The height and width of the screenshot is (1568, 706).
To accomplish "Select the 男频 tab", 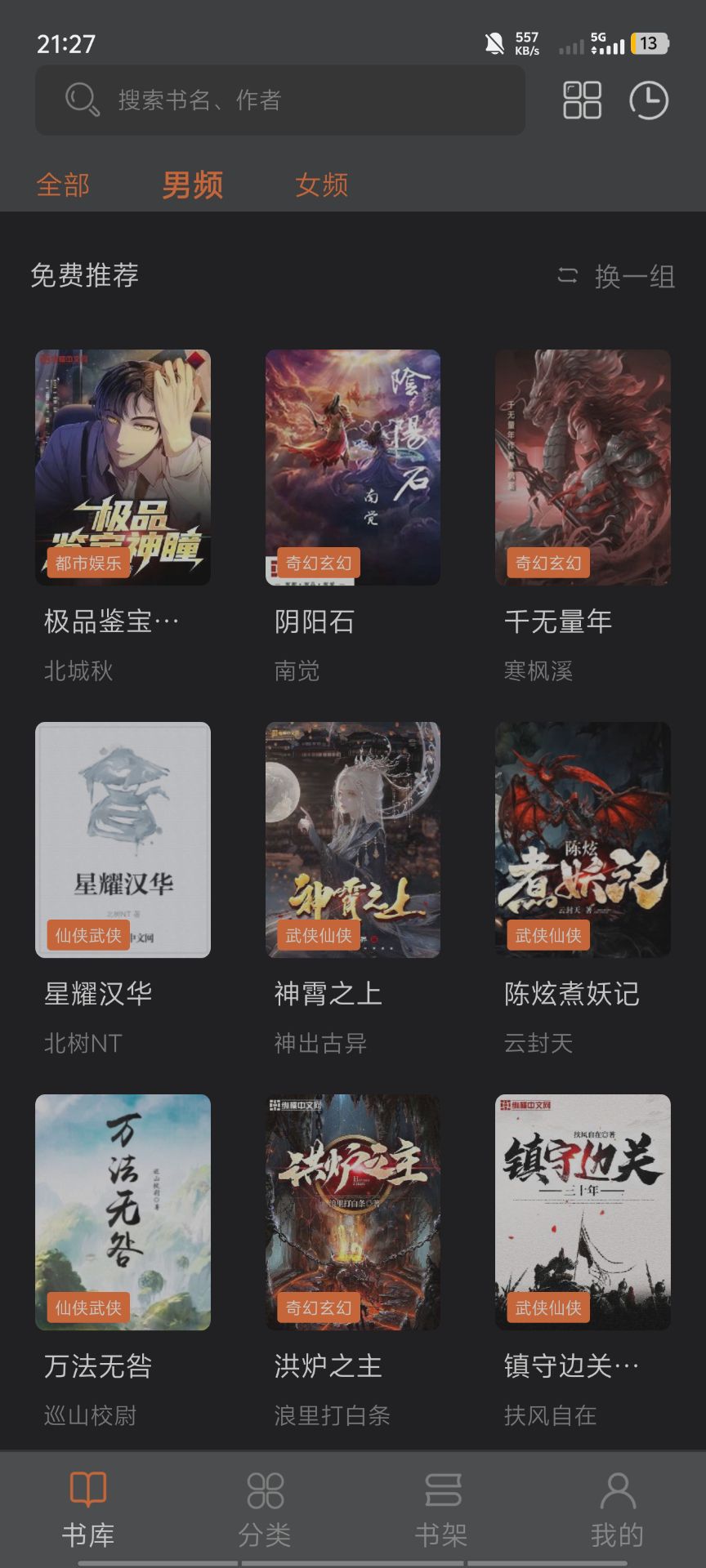I will tap(193, 185).
